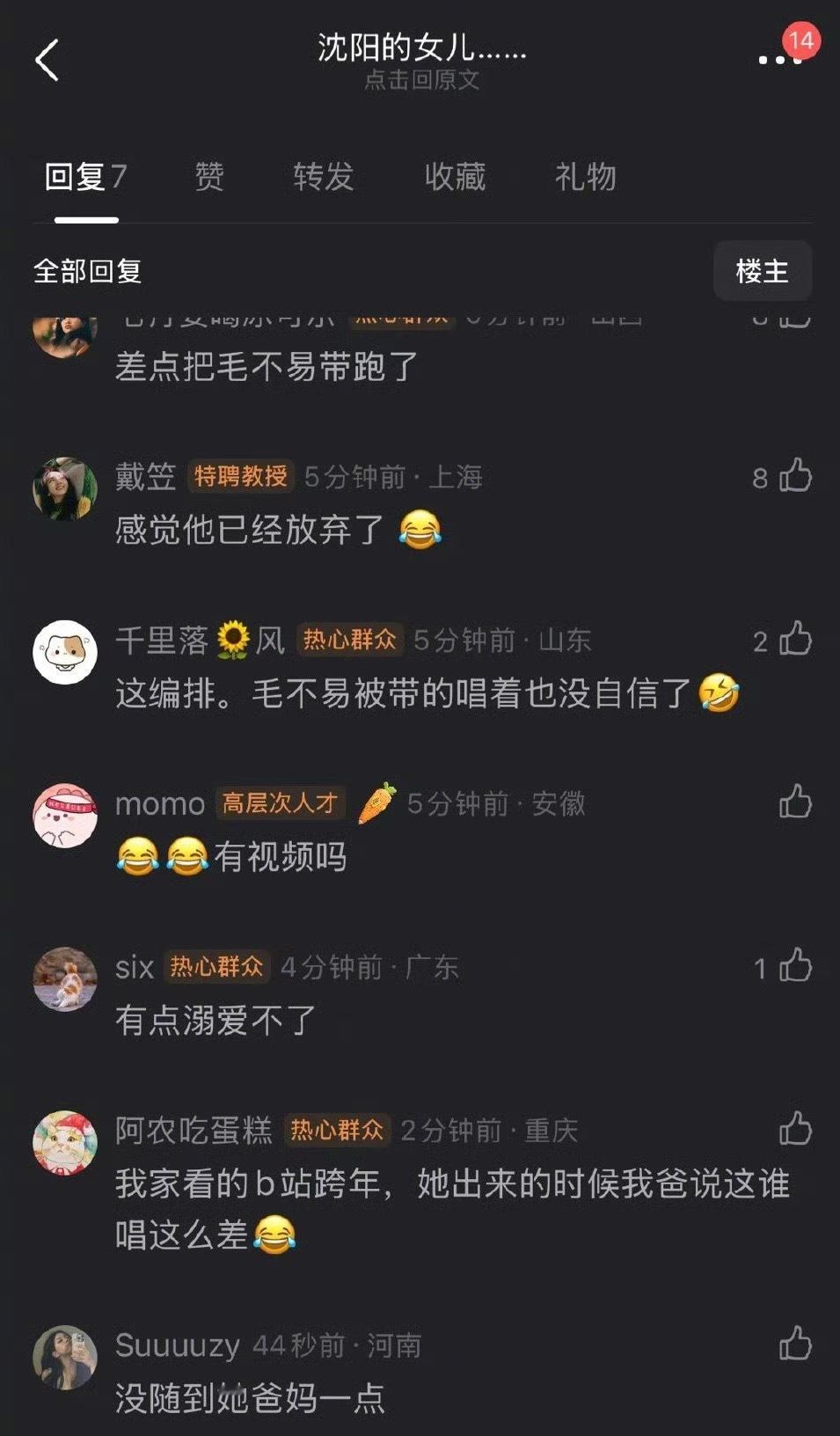Viewport: 840px width, 1436px height.
Task: Open 戴笠's profile via her avatar
Action: [65, 479]
